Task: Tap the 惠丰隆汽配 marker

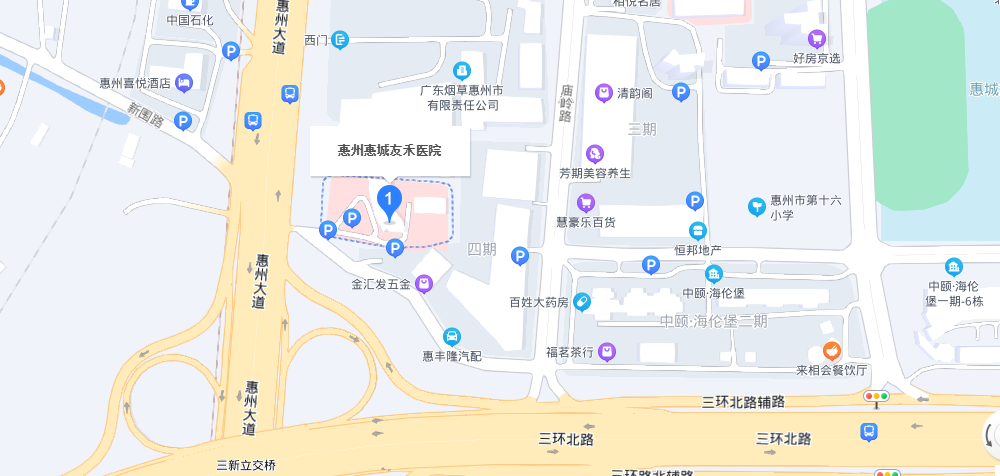Action: [452, 337]
